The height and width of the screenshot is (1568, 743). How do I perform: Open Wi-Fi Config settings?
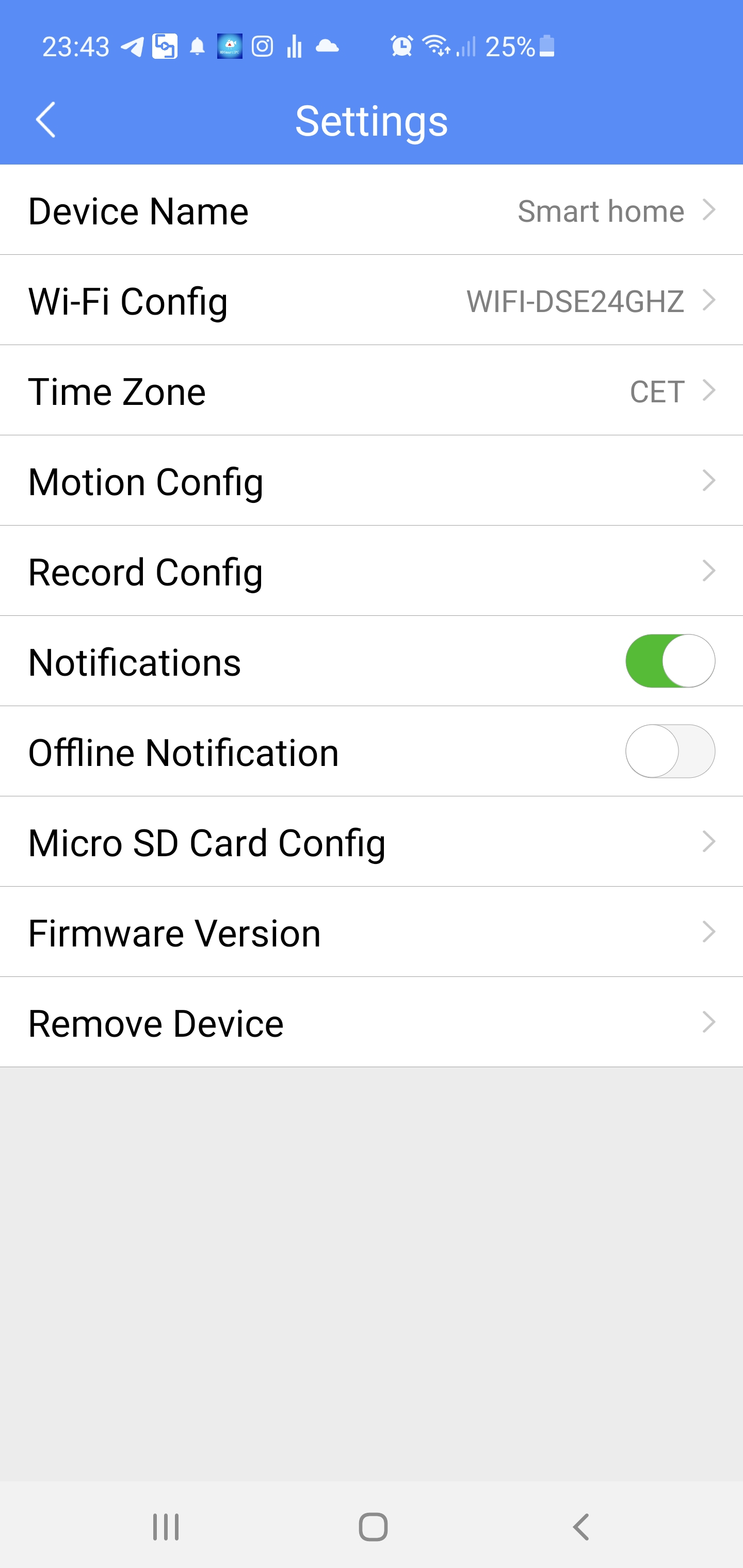tap(372, 301)
